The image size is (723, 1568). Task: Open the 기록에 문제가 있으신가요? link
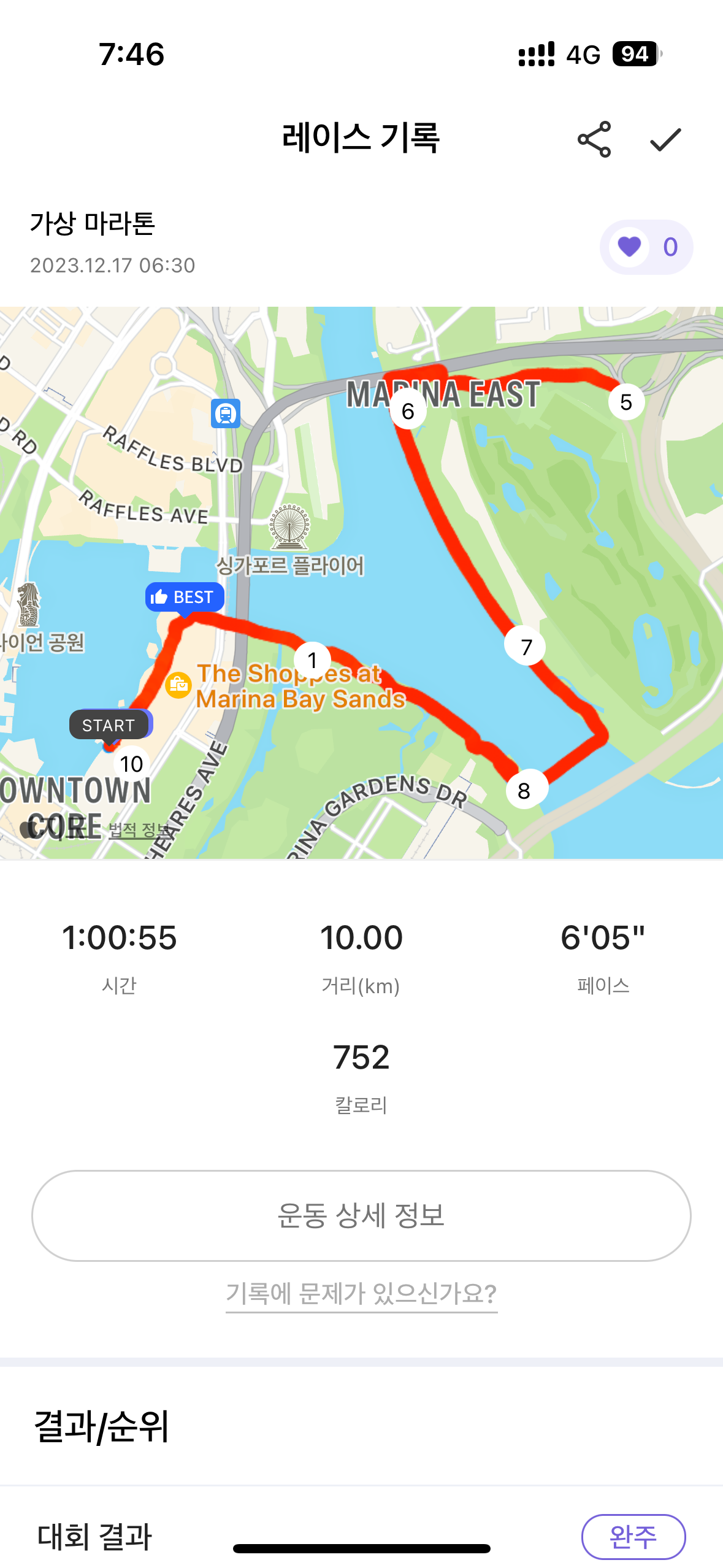[361, 1294]
